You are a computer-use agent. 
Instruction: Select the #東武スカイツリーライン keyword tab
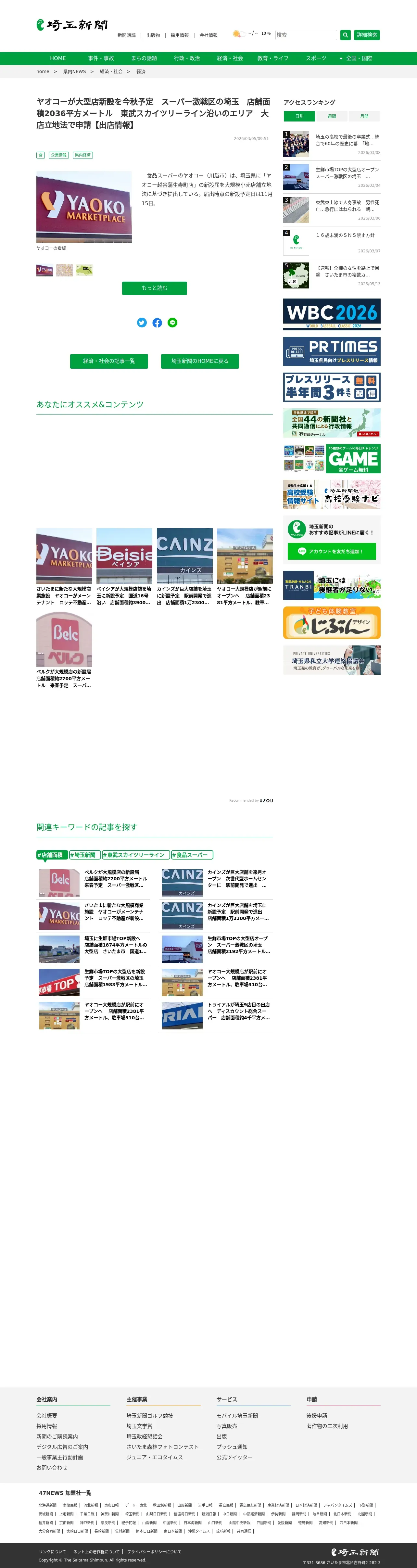(136, 855)
